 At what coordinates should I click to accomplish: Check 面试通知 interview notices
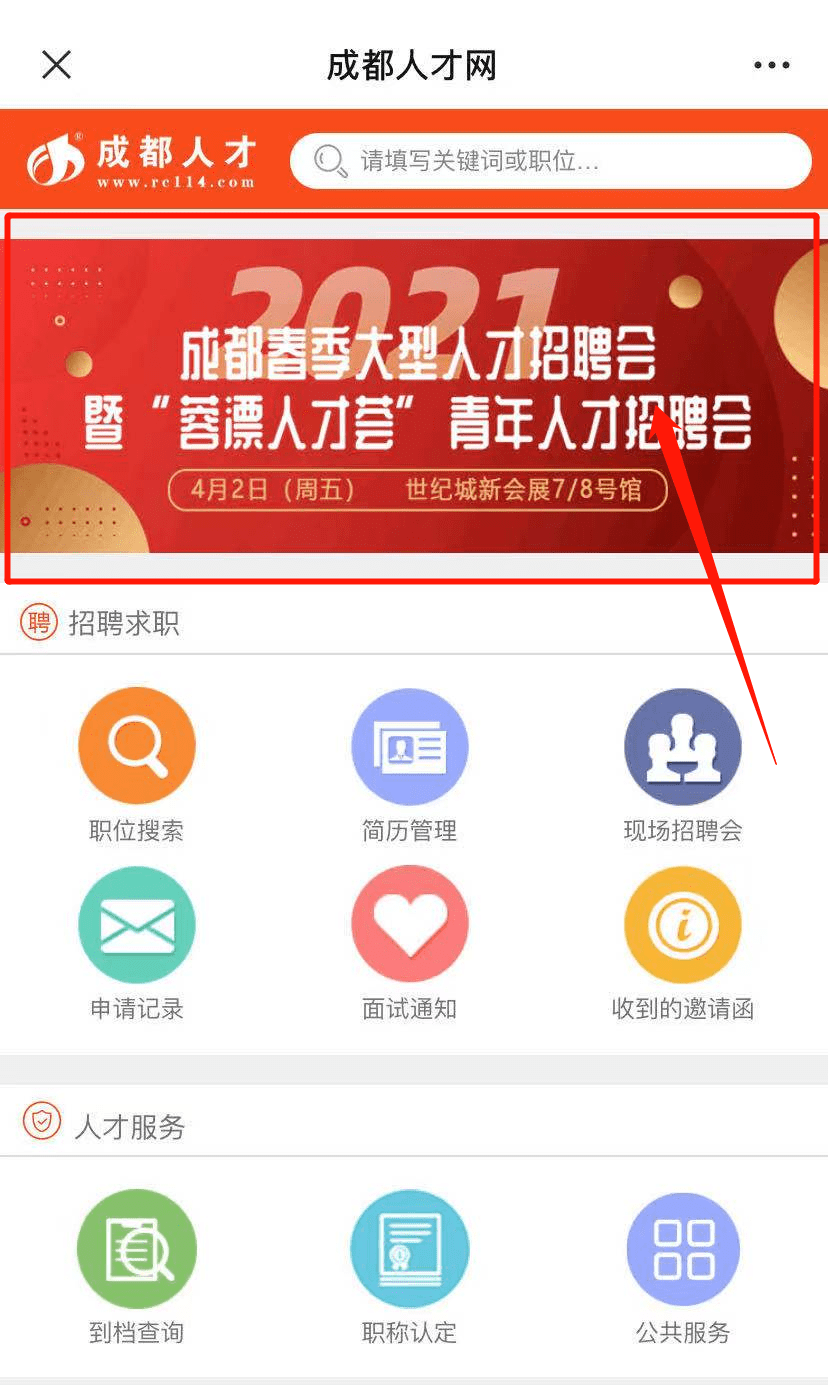(x=409, y=924)
